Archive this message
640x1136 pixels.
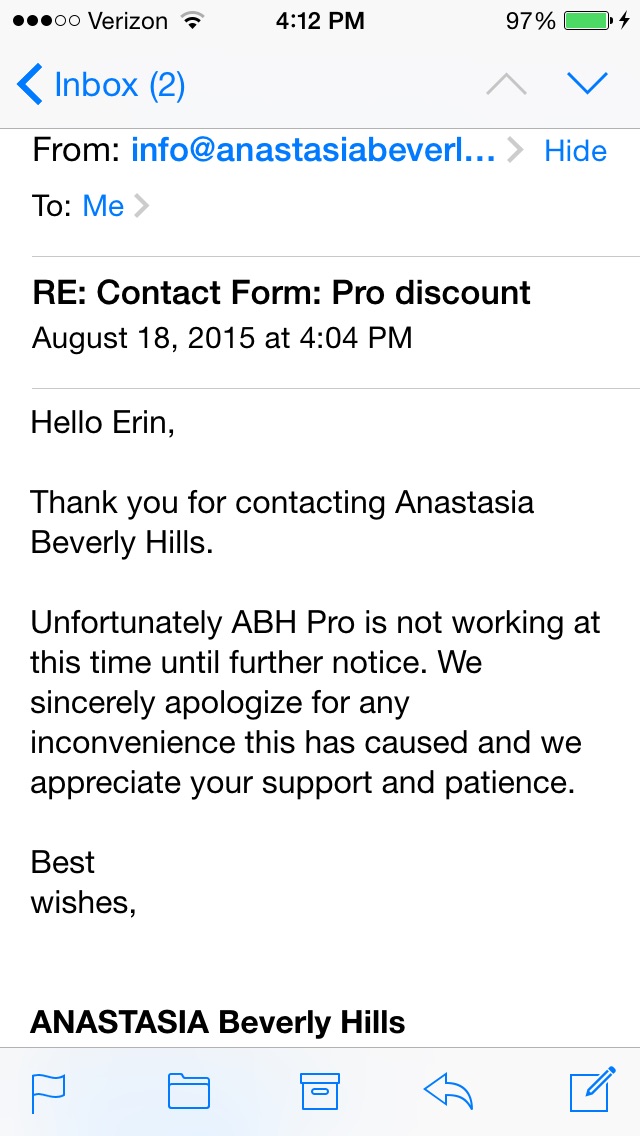coord(320,1091)
